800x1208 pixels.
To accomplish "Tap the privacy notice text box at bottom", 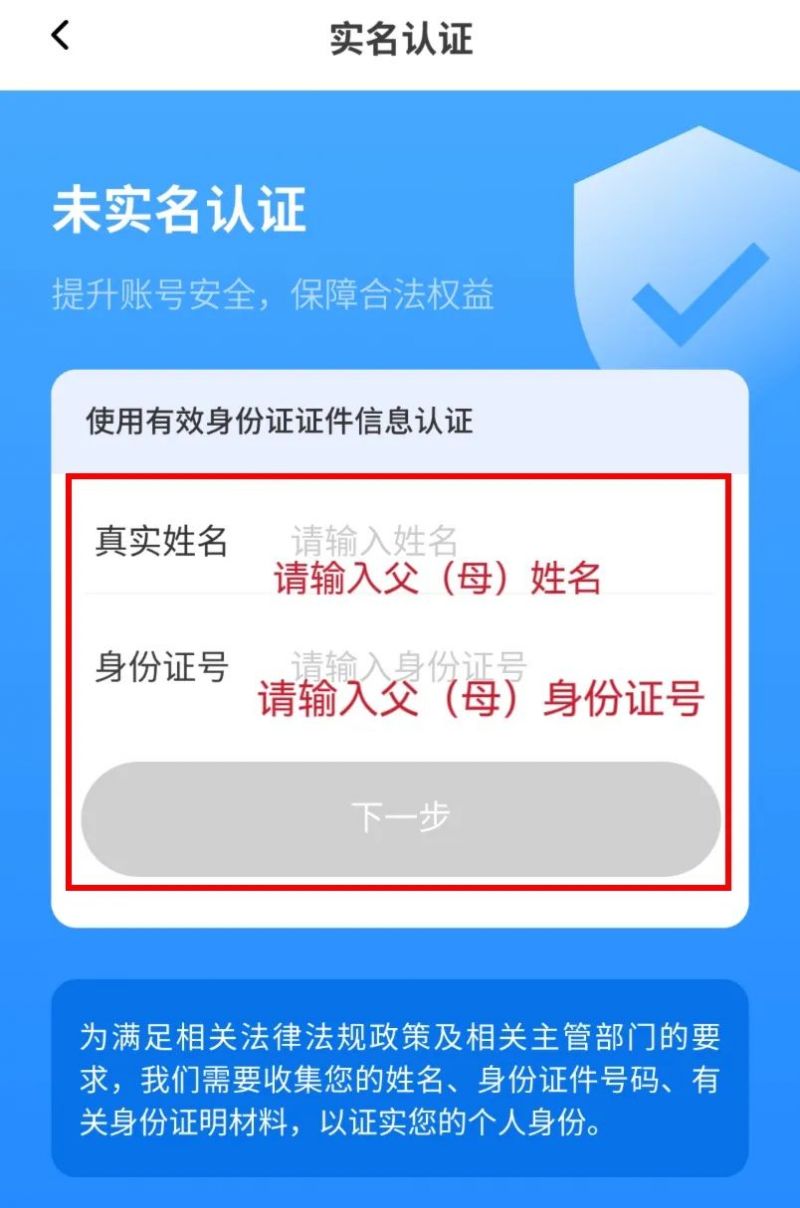I will [x=400, y=1080].
